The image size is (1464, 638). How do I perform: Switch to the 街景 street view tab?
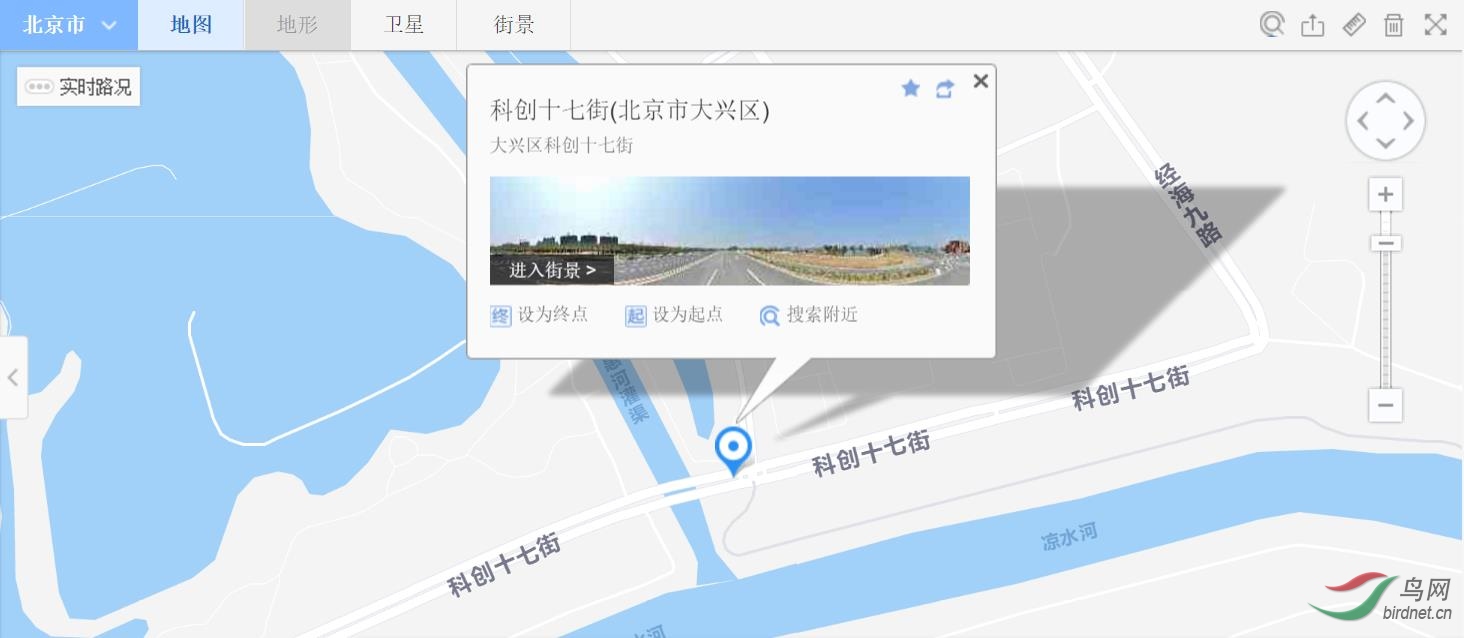(x=514, y=25)
